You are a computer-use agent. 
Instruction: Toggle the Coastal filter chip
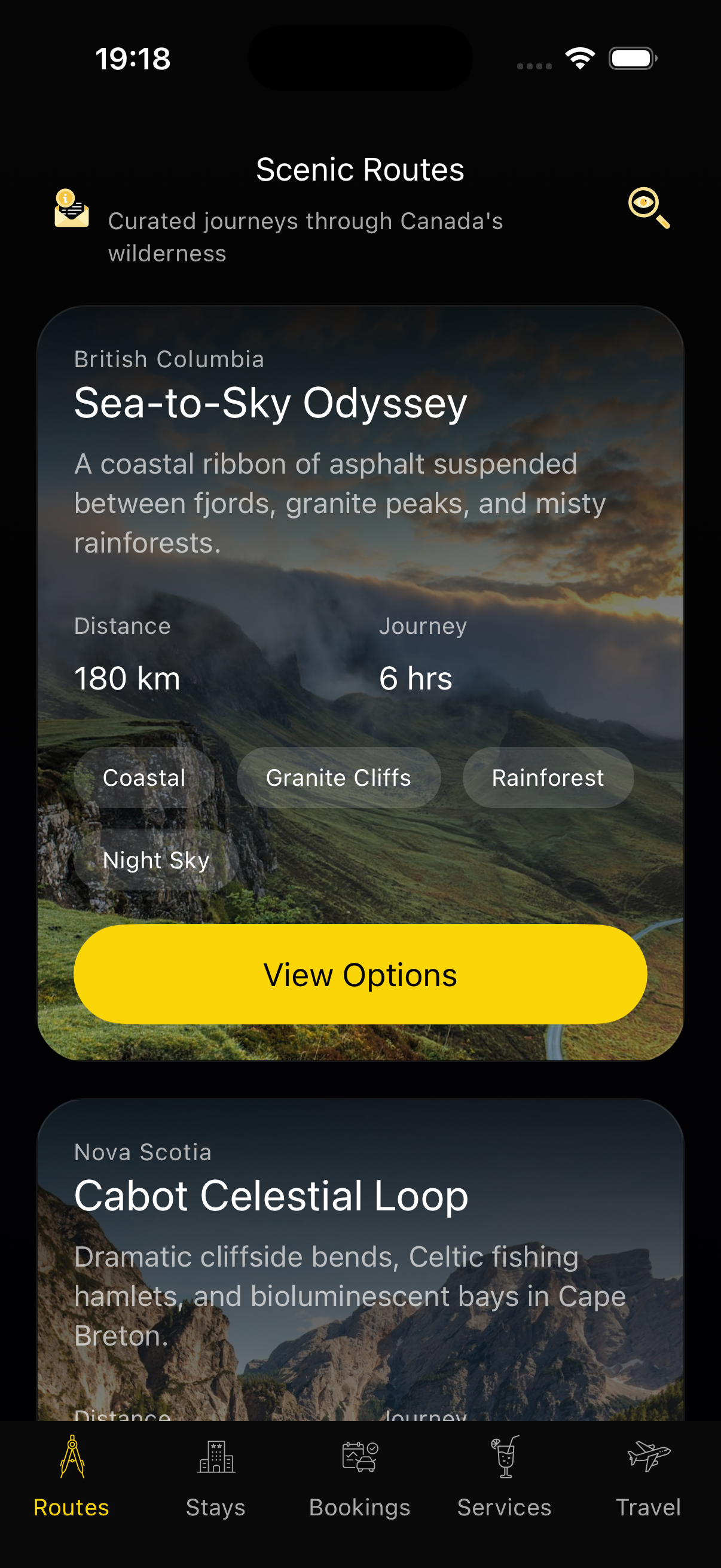click(143, 777)
